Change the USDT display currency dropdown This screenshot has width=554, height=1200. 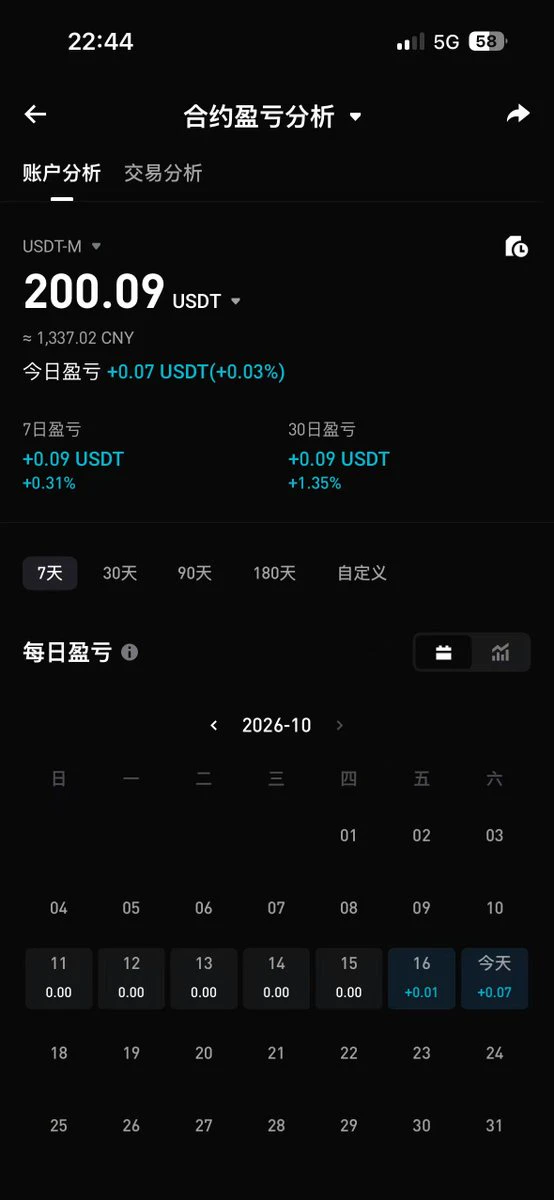point(207,301)
